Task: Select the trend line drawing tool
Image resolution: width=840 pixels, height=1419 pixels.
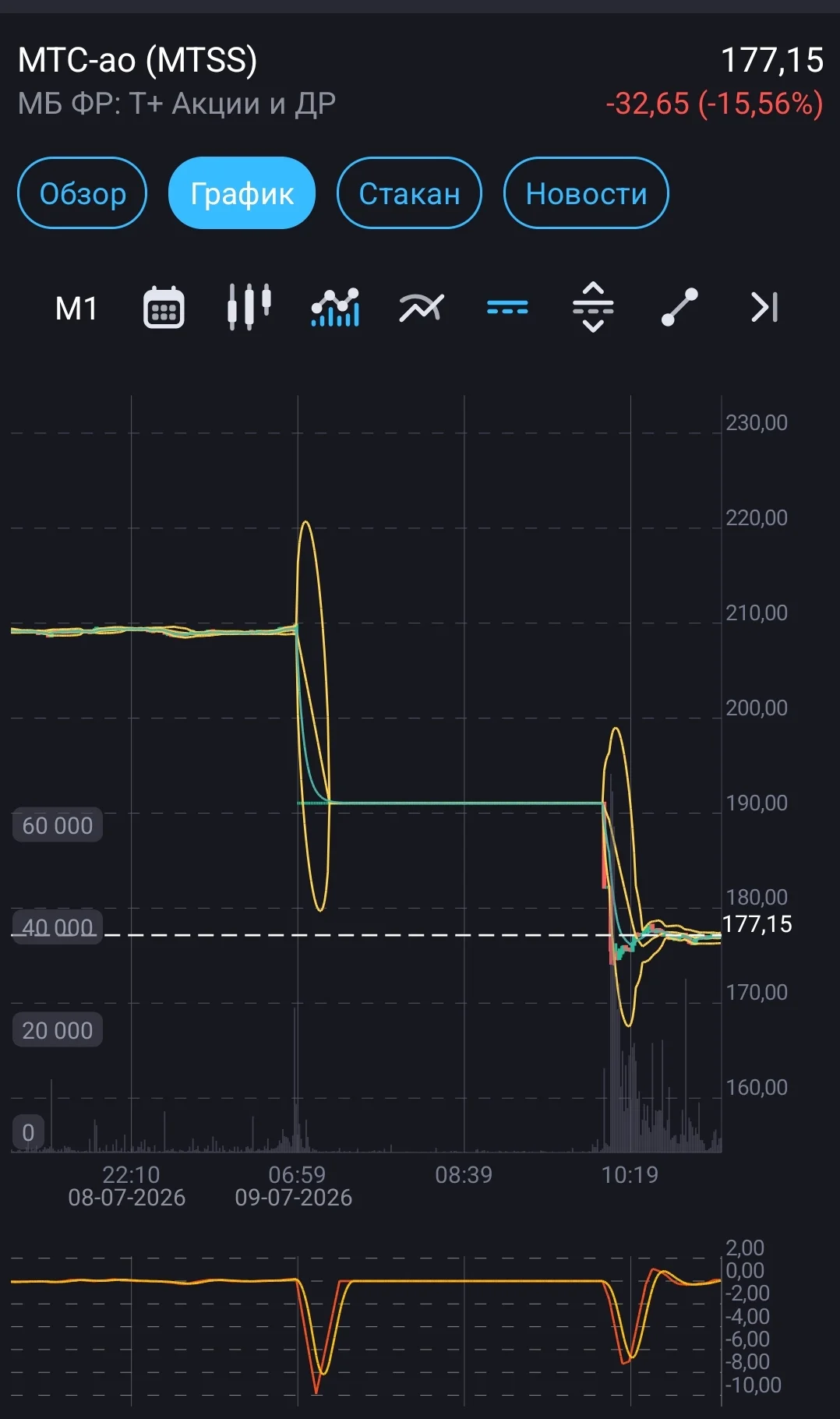Action: [x=679, y=307]
